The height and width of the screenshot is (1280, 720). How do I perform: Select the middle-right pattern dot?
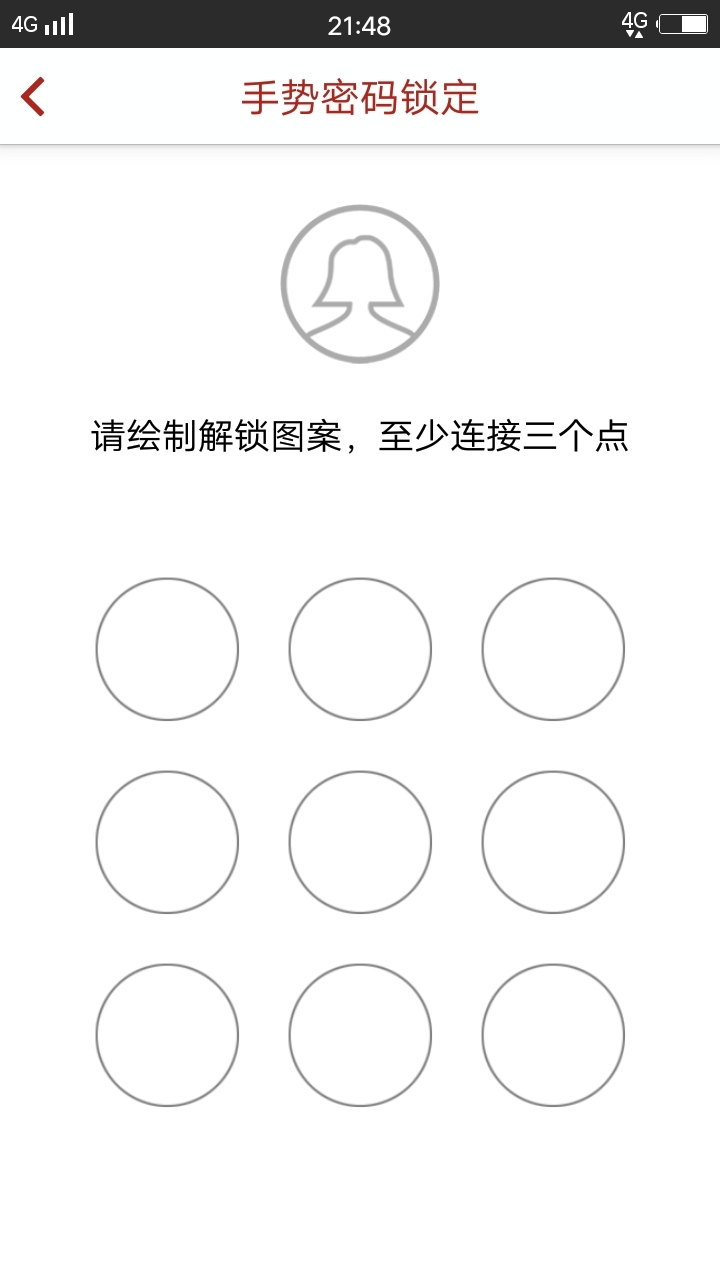[x=553, y=842]
